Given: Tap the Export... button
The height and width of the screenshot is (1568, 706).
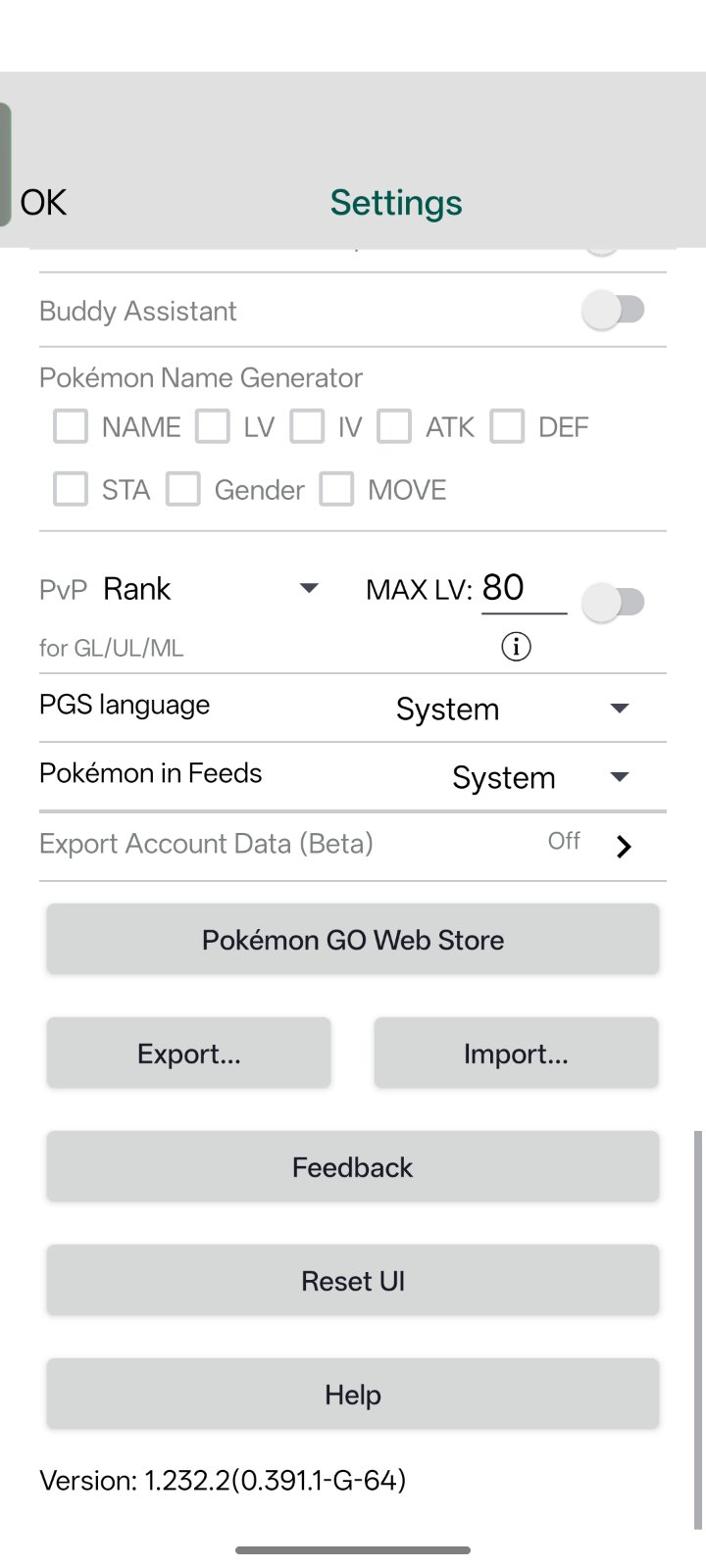Looking at the screenshot, I should [x=189, y=1053].
